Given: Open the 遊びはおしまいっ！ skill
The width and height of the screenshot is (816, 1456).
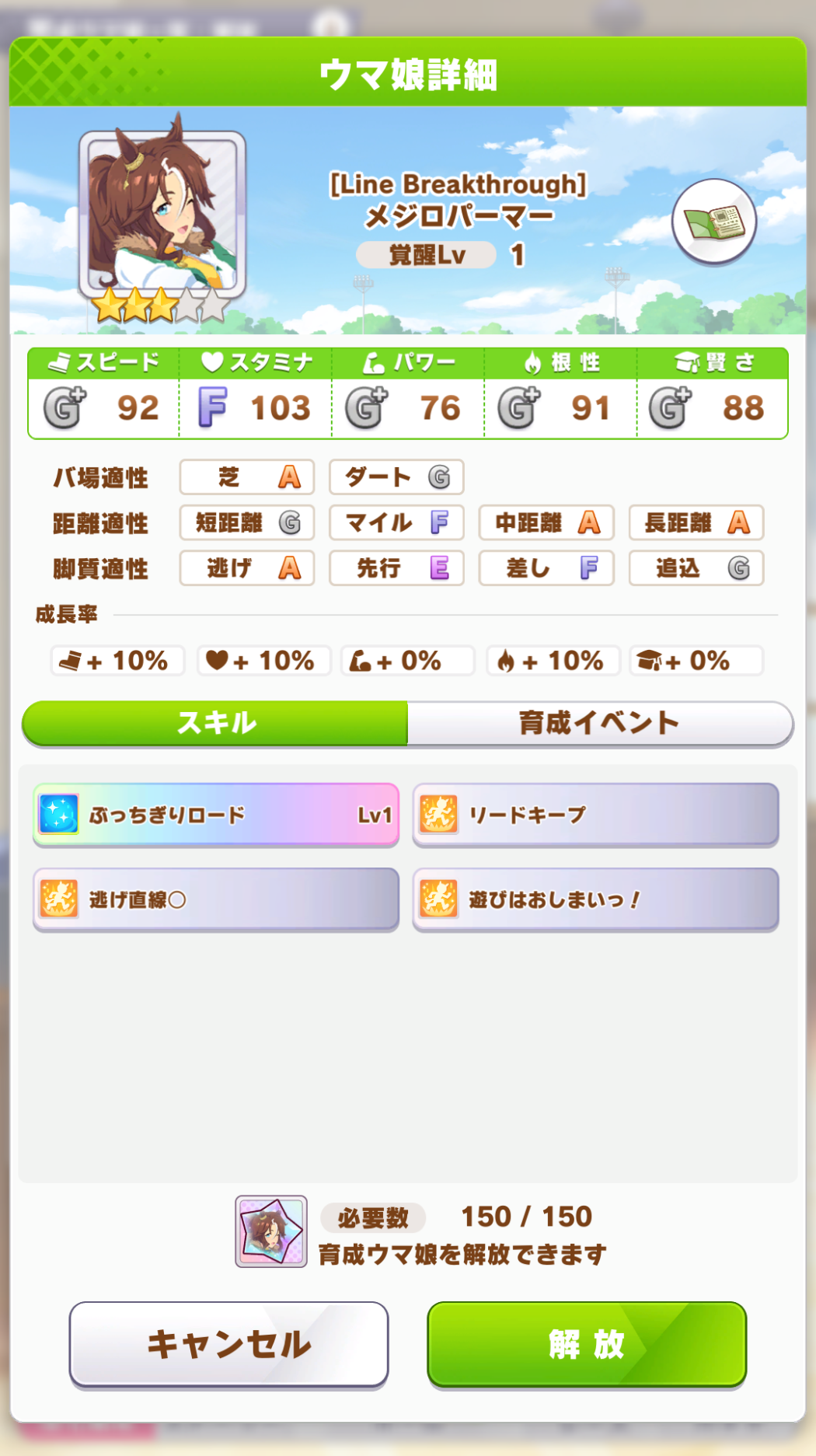Looking at the screenshot, I should 595,899.
